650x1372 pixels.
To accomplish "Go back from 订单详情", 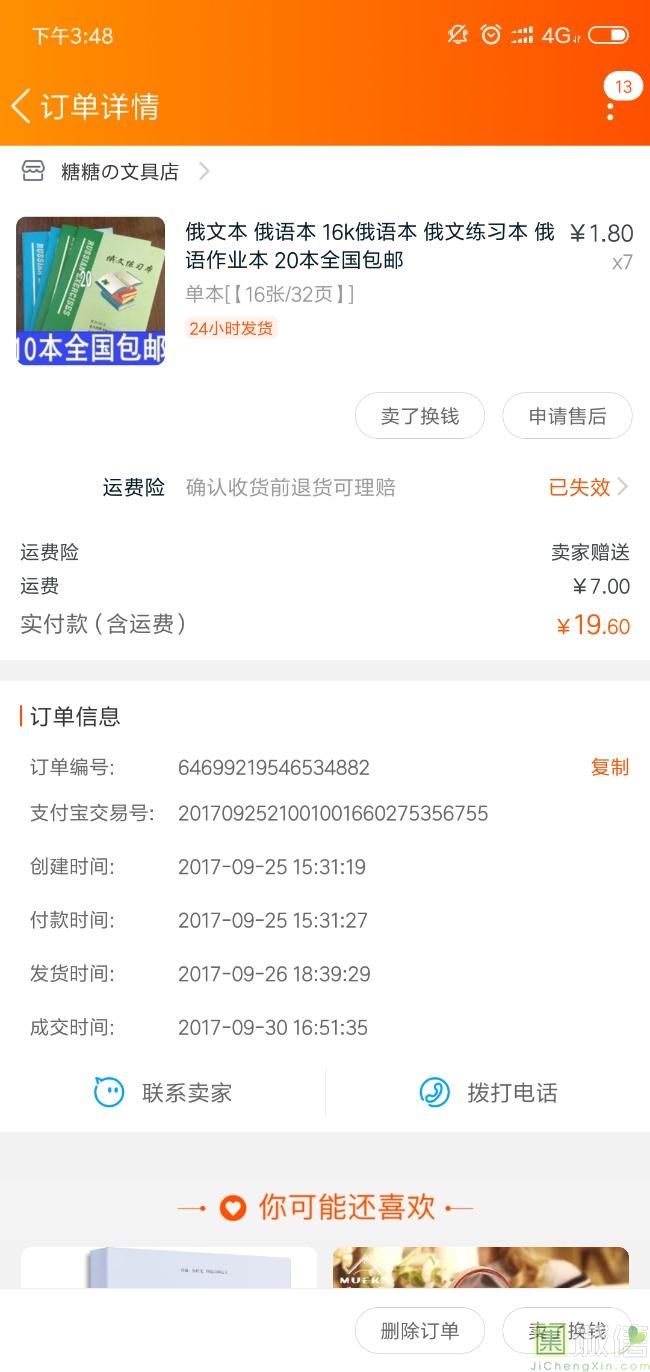I will [x=22, y=106].
